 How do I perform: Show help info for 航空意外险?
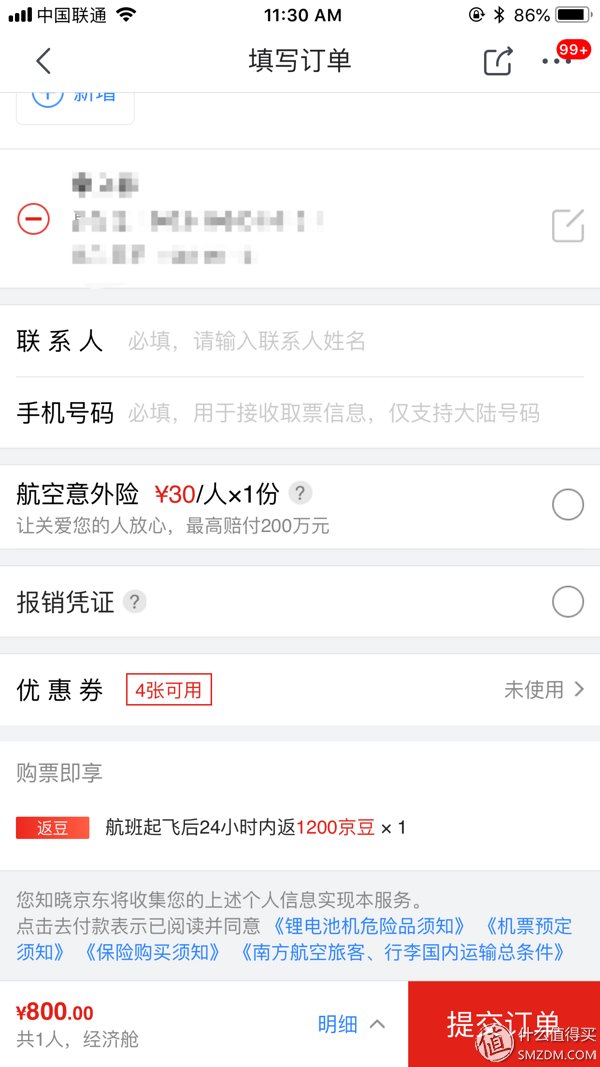[x=300, y=493]
